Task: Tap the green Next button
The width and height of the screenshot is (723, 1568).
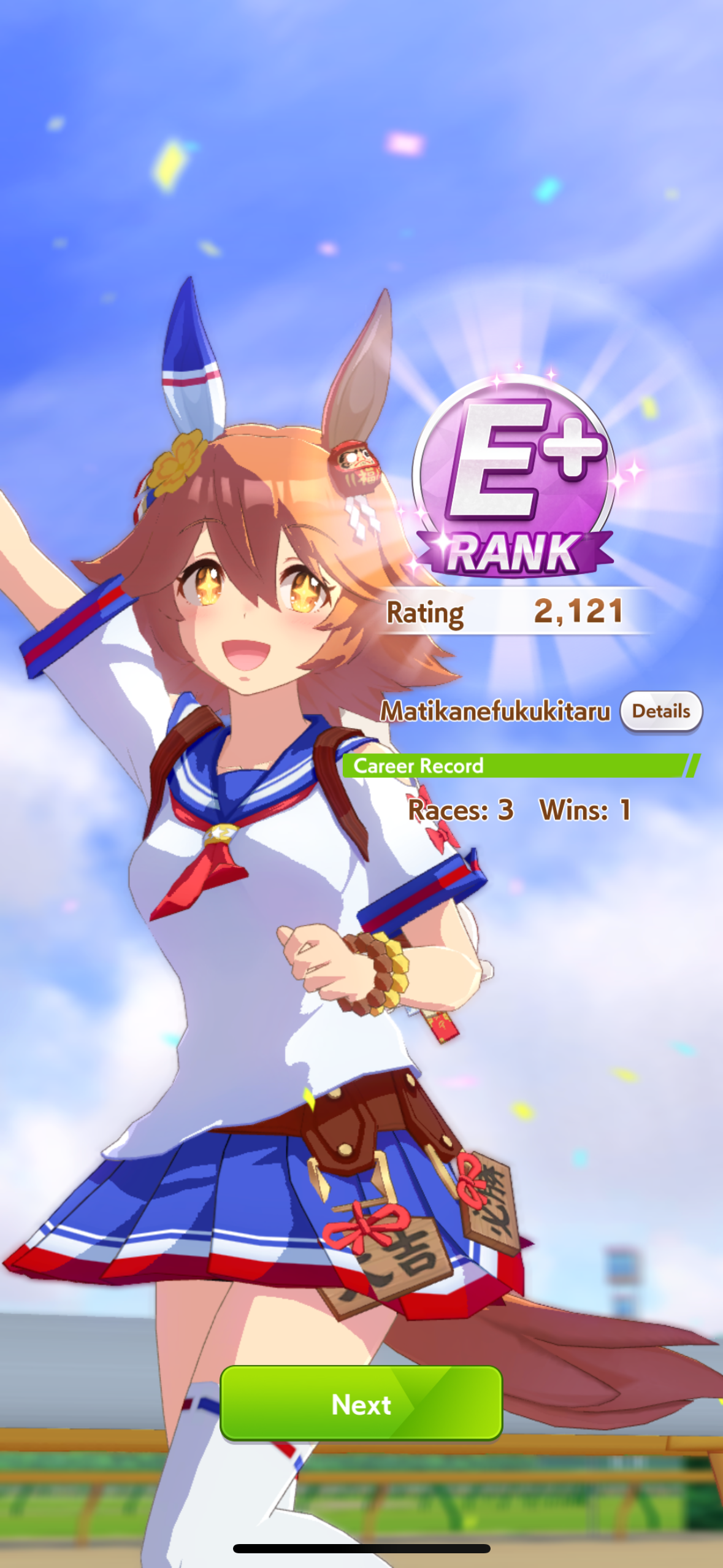Action: point(361,1404)
